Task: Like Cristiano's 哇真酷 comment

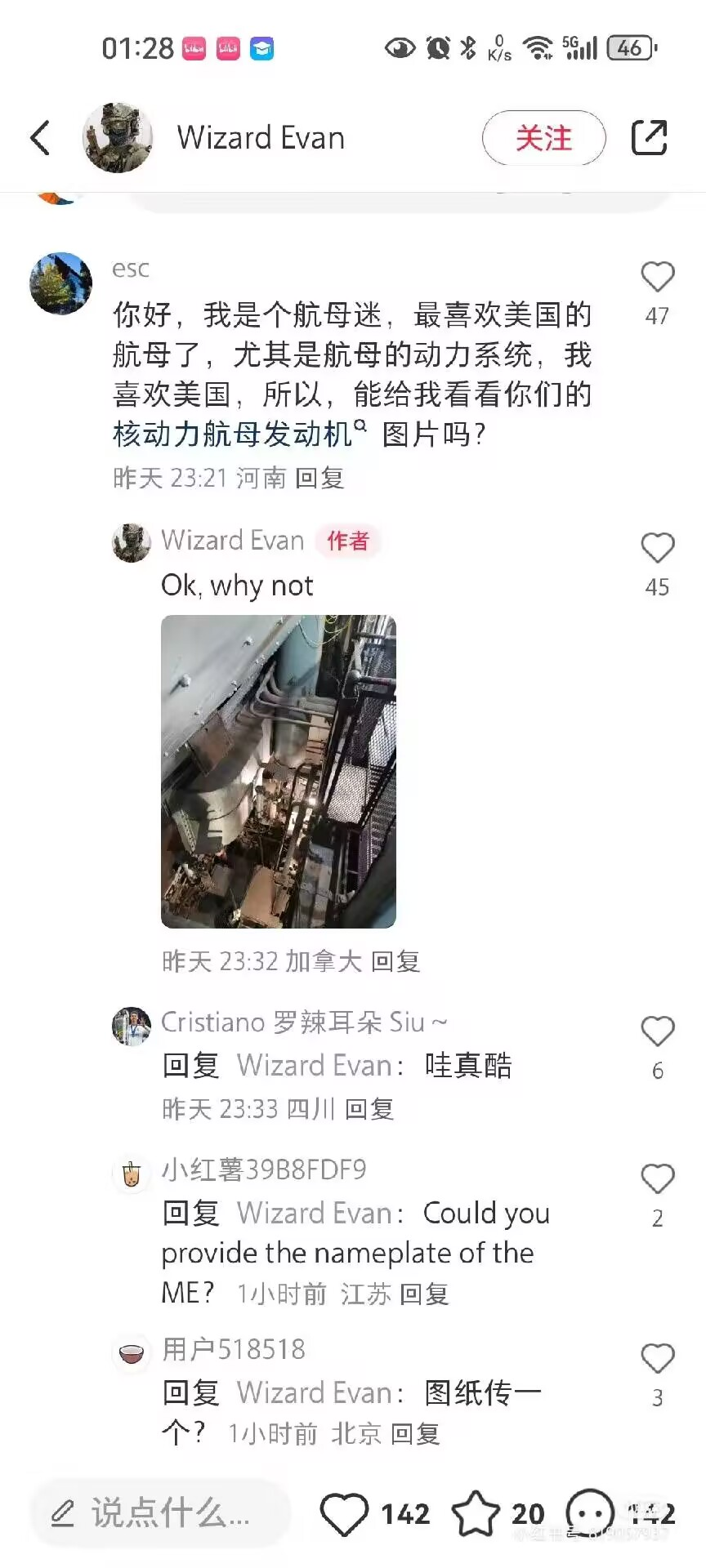Action: click(657, 1032)
